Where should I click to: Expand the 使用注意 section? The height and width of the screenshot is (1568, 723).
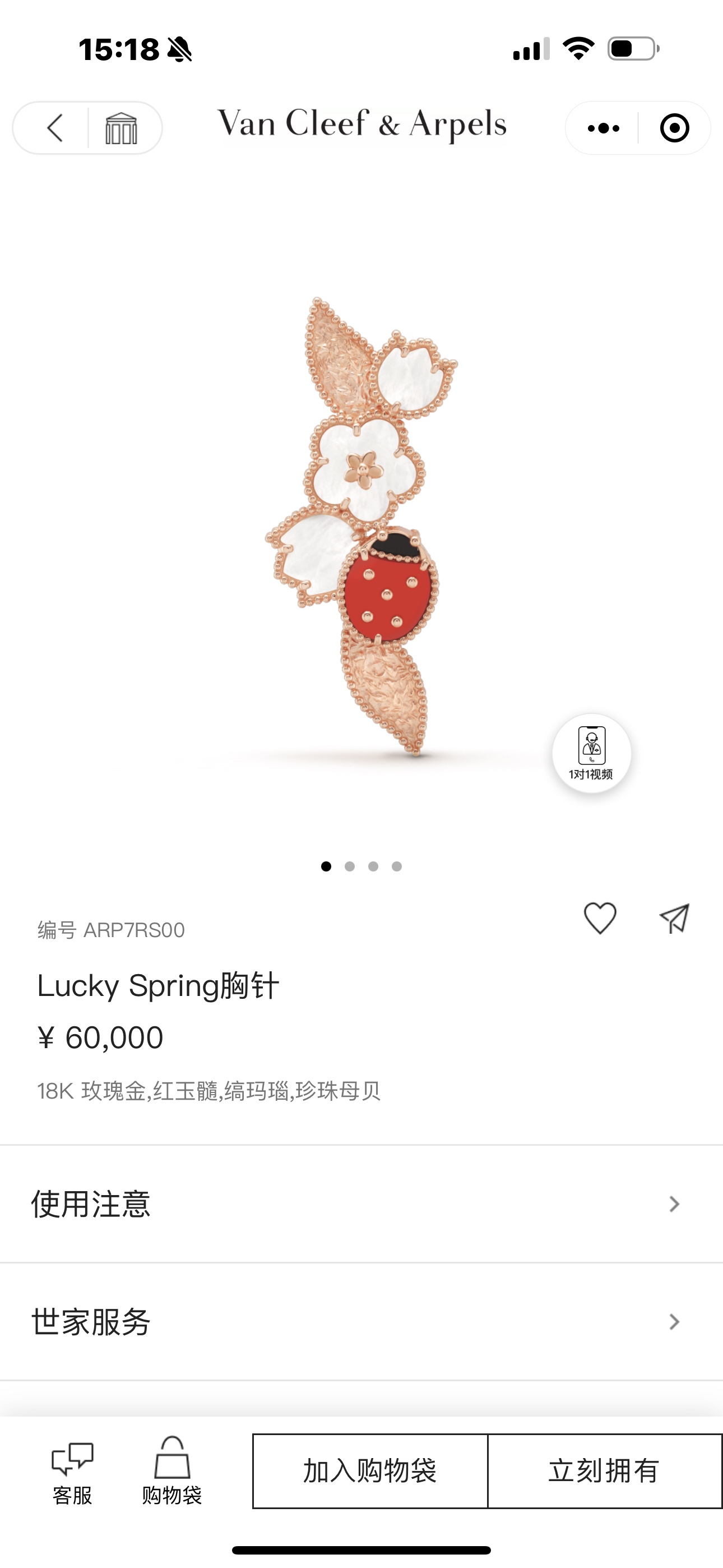coord(361,1204)
